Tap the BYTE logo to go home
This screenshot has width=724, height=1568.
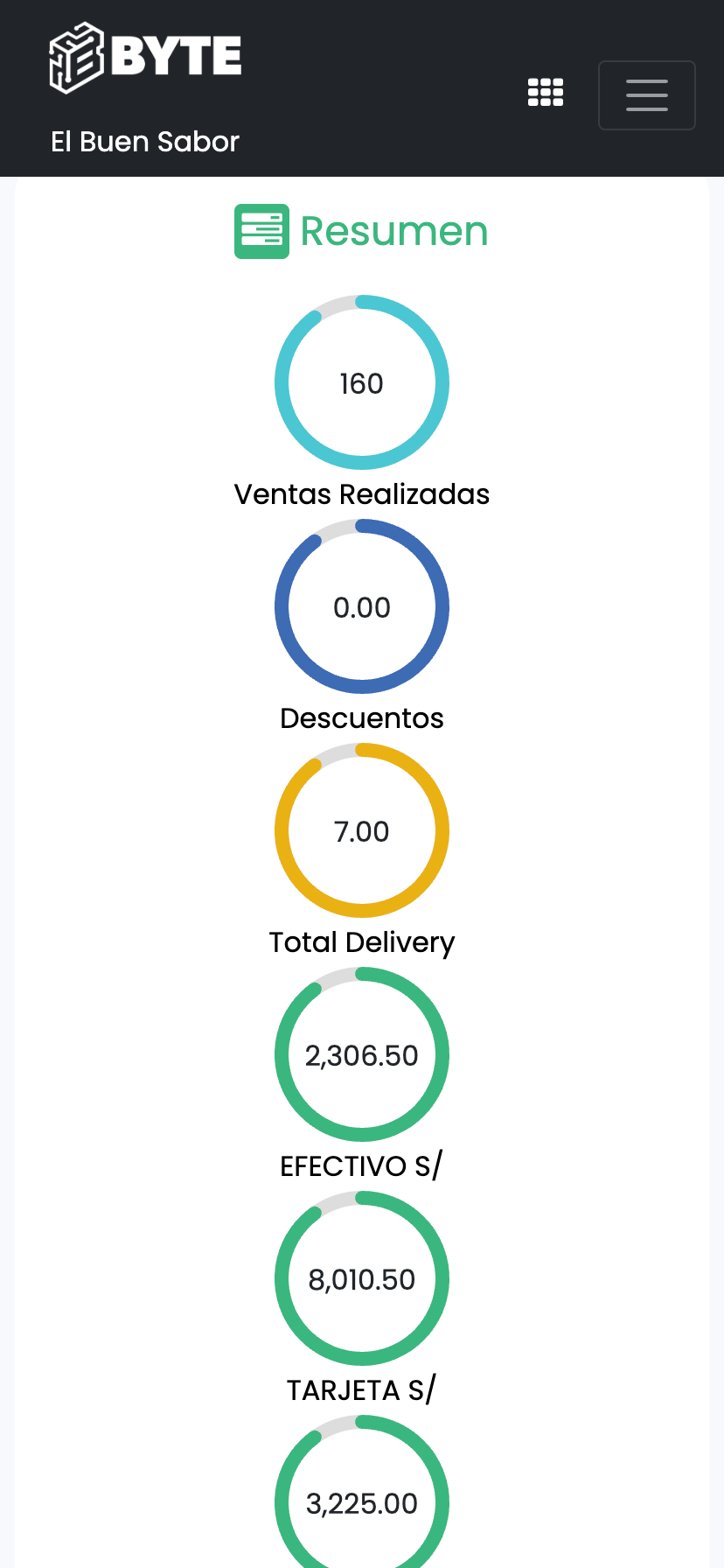pos(145,58)
